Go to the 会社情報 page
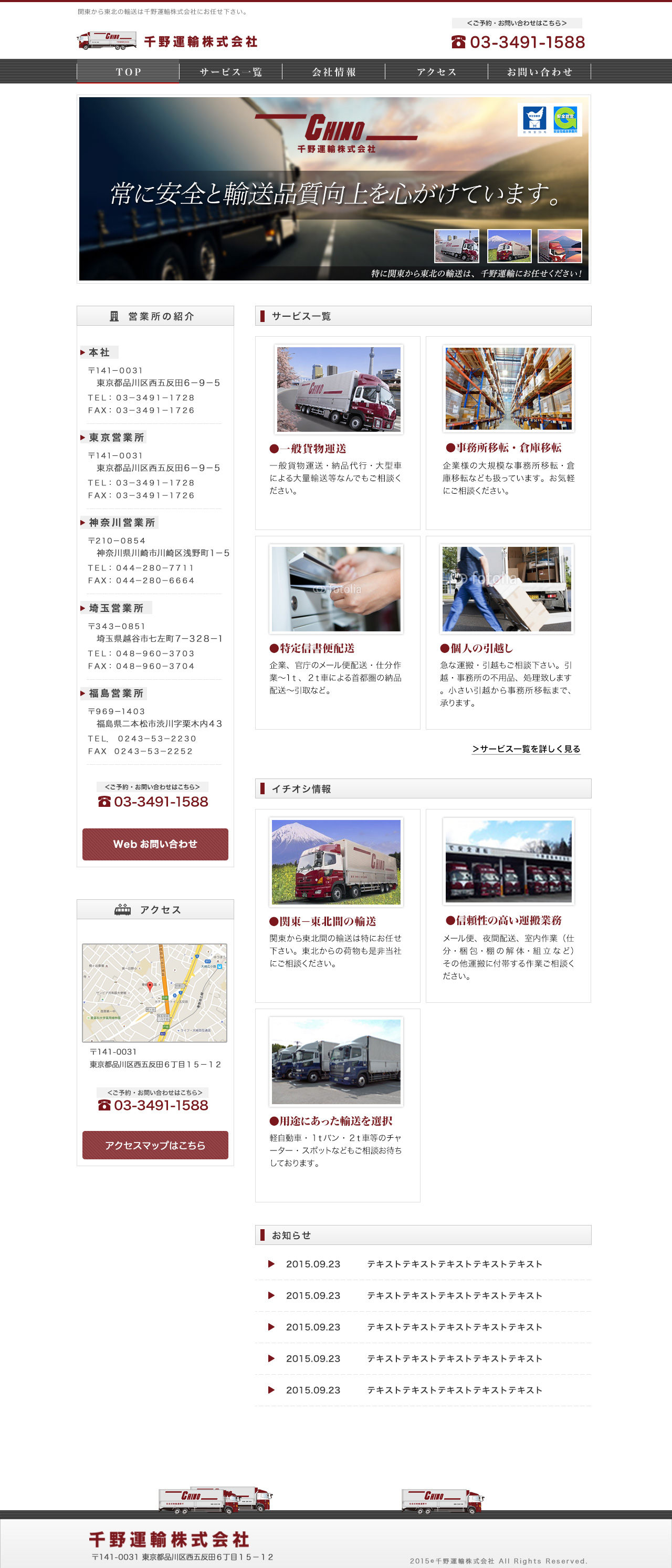The width and height of the screenshot is (672, 1568). (333, 72)
